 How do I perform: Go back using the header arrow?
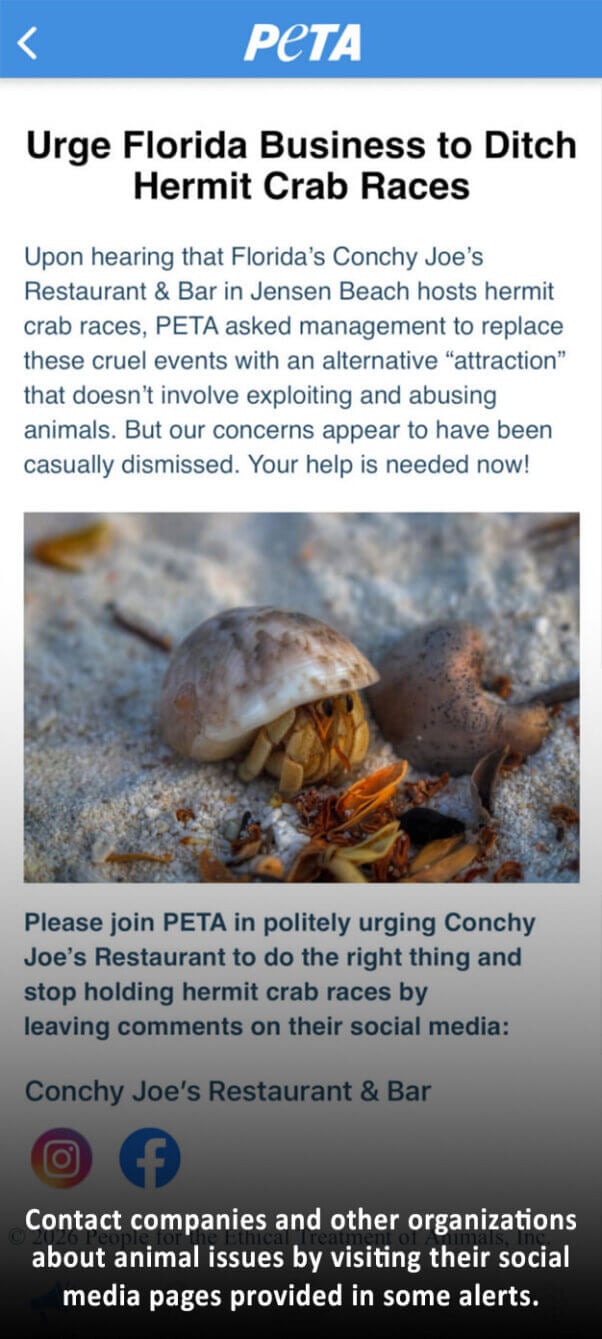coord(28,42)
